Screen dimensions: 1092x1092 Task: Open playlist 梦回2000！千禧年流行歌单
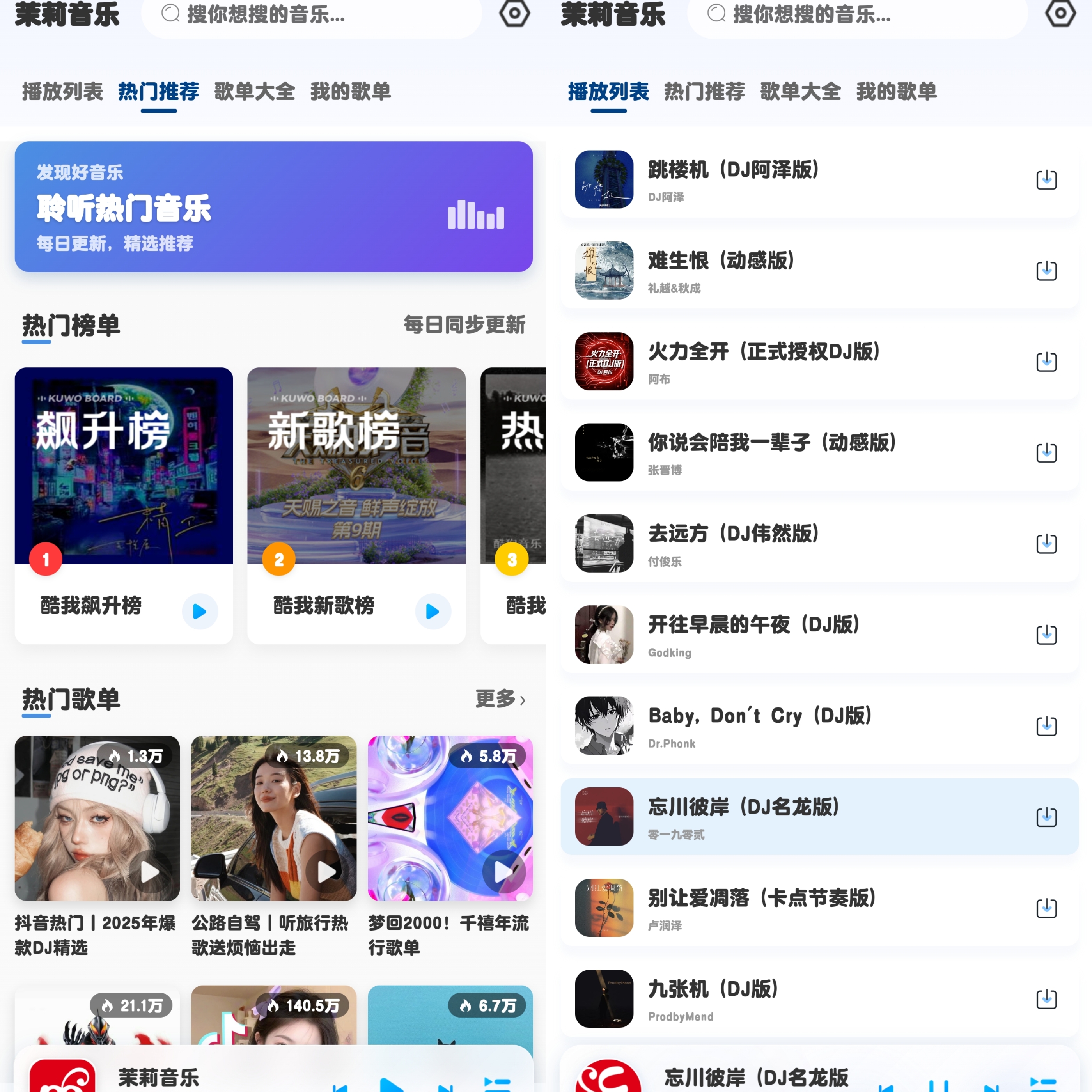(x=450, y=818)
